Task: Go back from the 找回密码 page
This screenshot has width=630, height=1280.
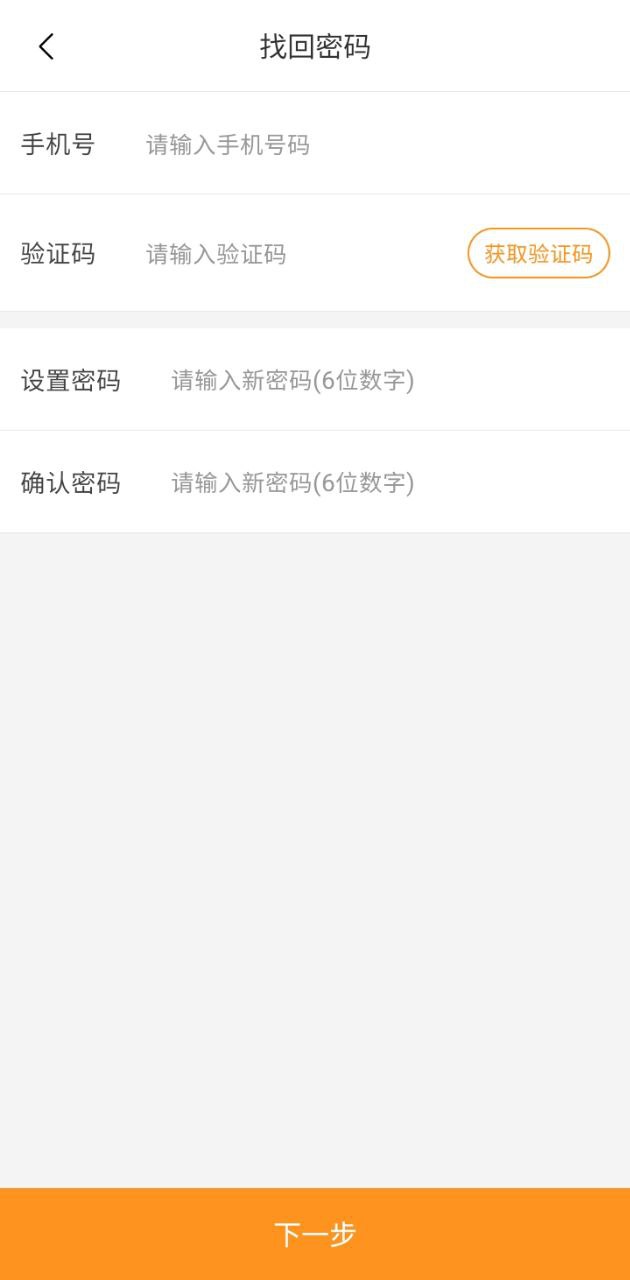Action: click(46, 46)
